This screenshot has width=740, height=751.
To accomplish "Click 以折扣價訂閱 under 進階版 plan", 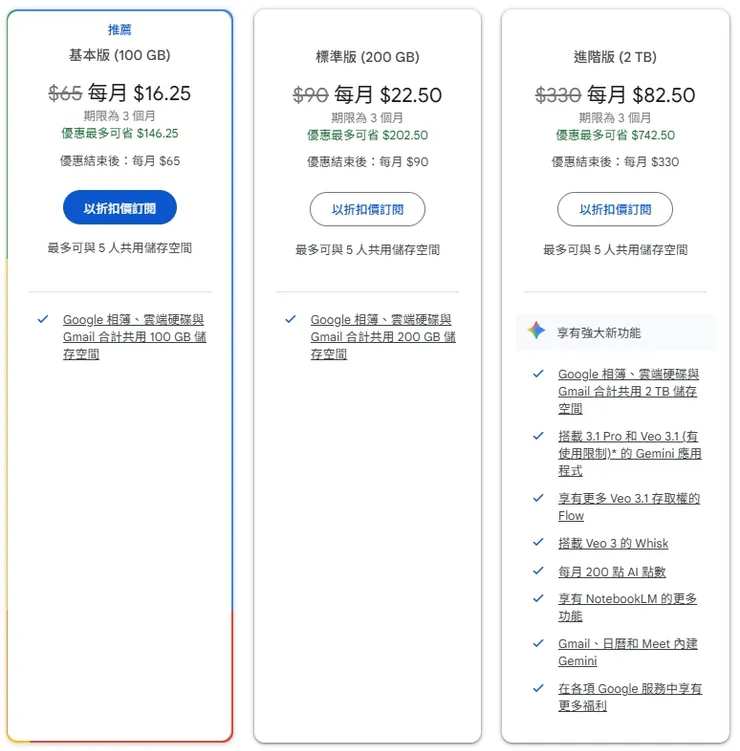I will (613, 209).
